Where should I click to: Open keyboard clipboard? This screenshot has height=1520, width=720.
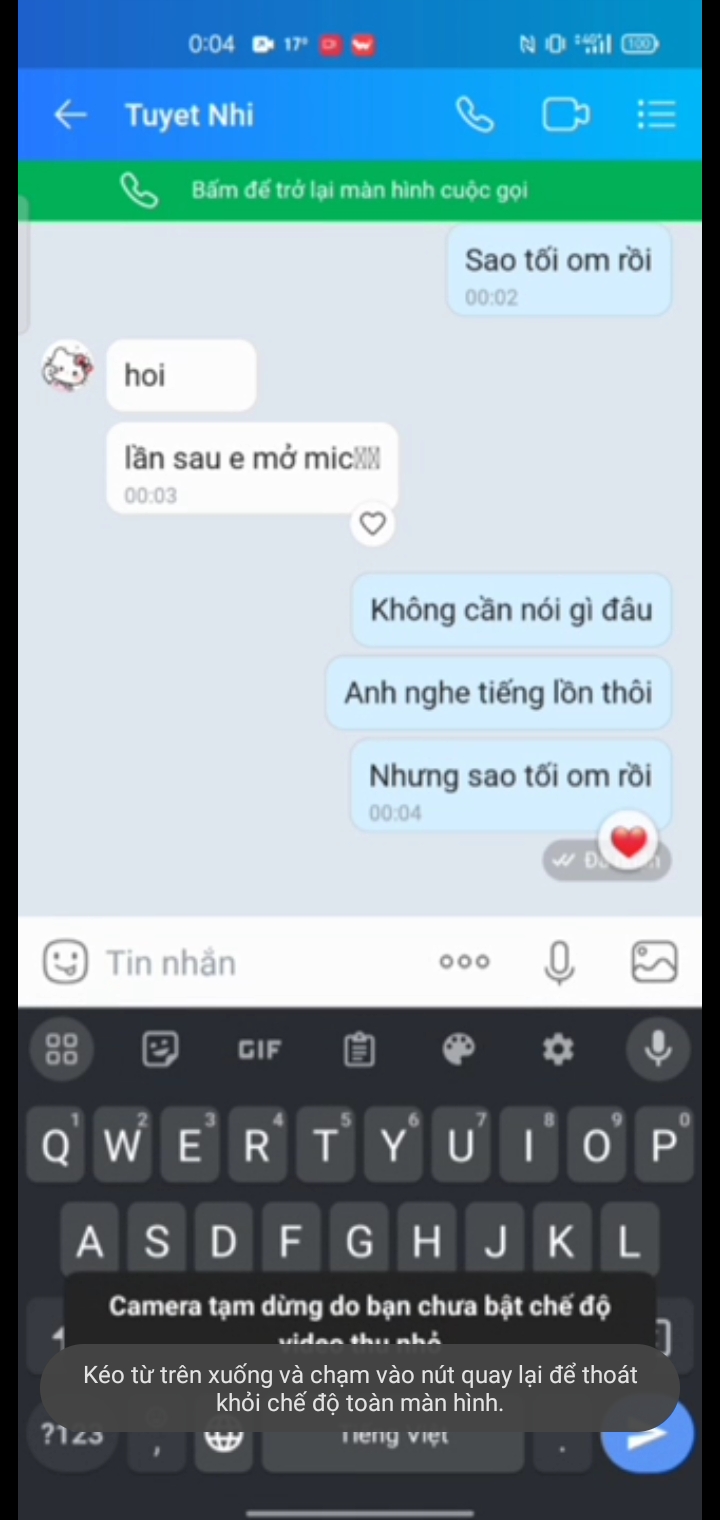pos(358,1049)
